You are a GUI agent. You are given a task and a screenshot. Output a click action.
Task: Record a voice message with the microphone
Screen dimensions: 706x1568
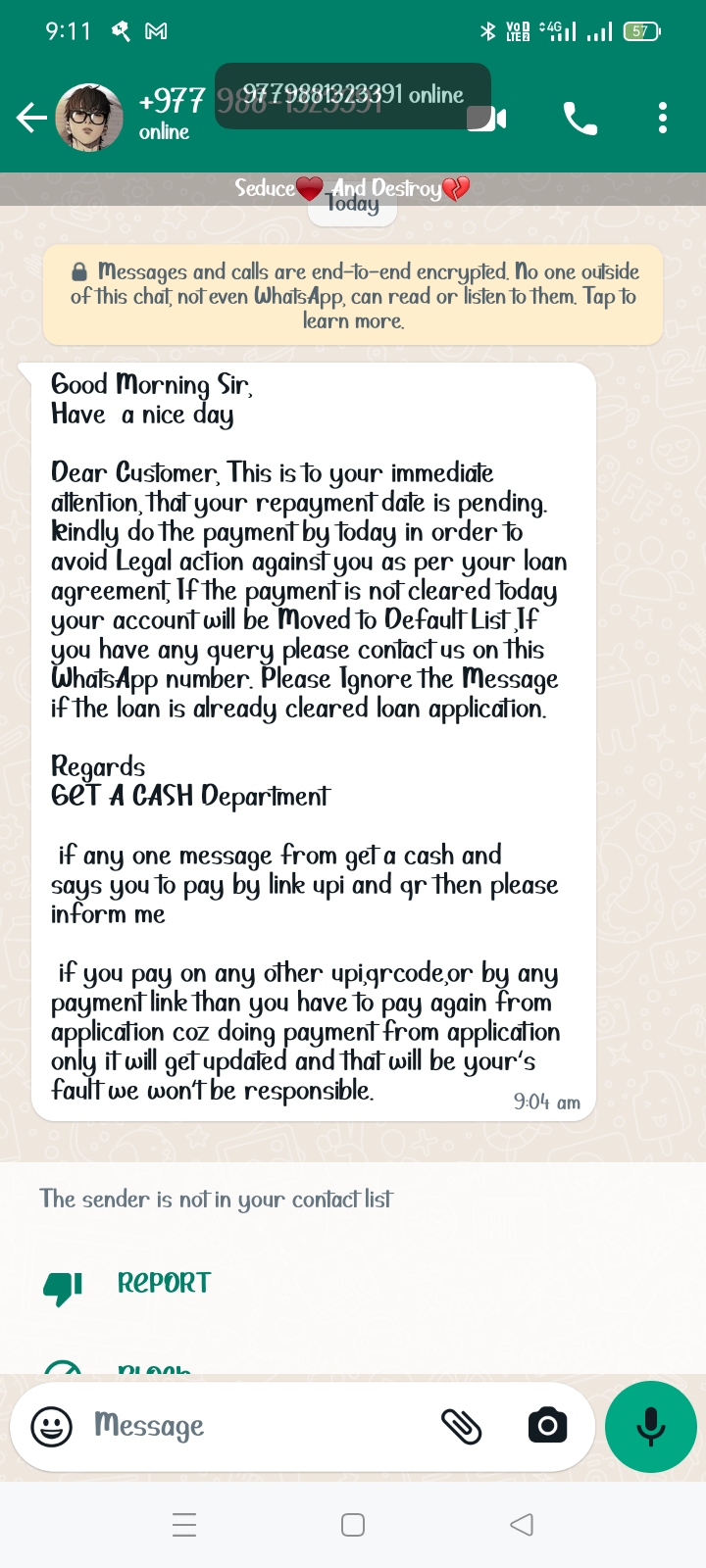tap(651, 1426)
